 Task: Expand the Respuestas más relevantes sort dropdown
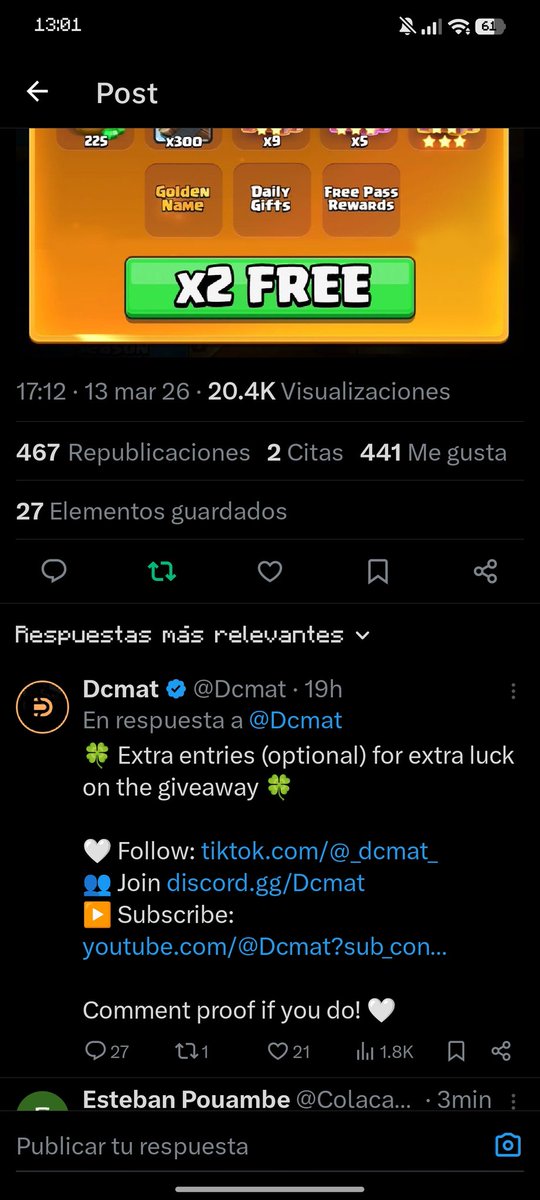click(x=193, y=635)
